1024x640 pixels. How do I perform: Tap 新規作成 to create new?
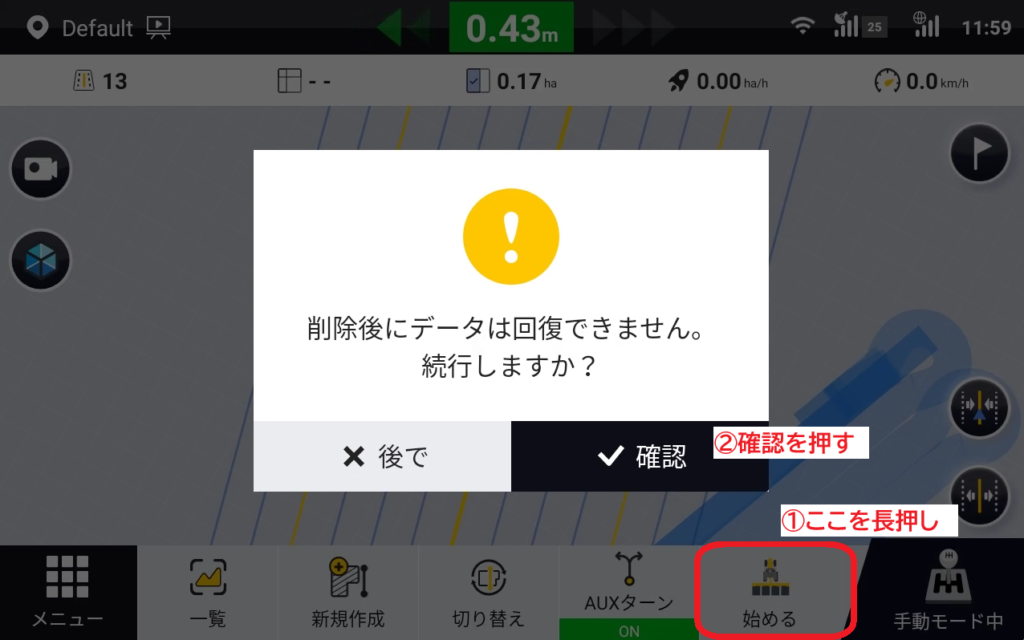[x=348, y=592]
